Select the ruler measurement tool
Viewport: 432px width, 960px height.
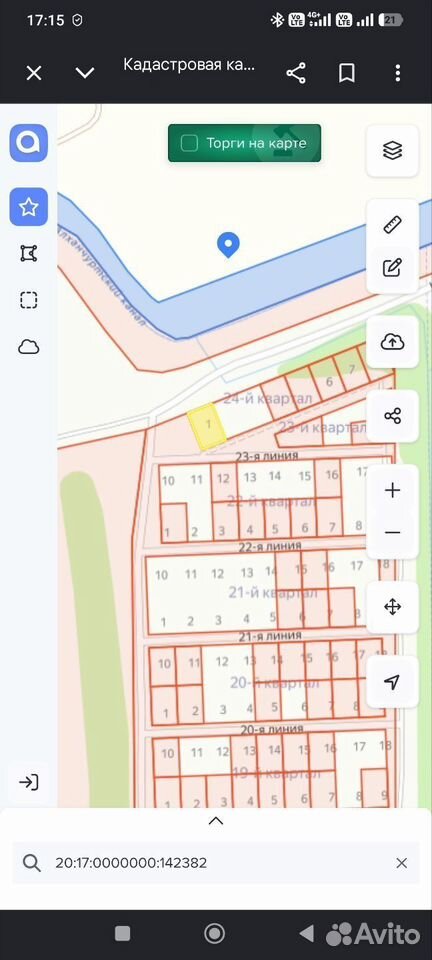coord(392,225)
